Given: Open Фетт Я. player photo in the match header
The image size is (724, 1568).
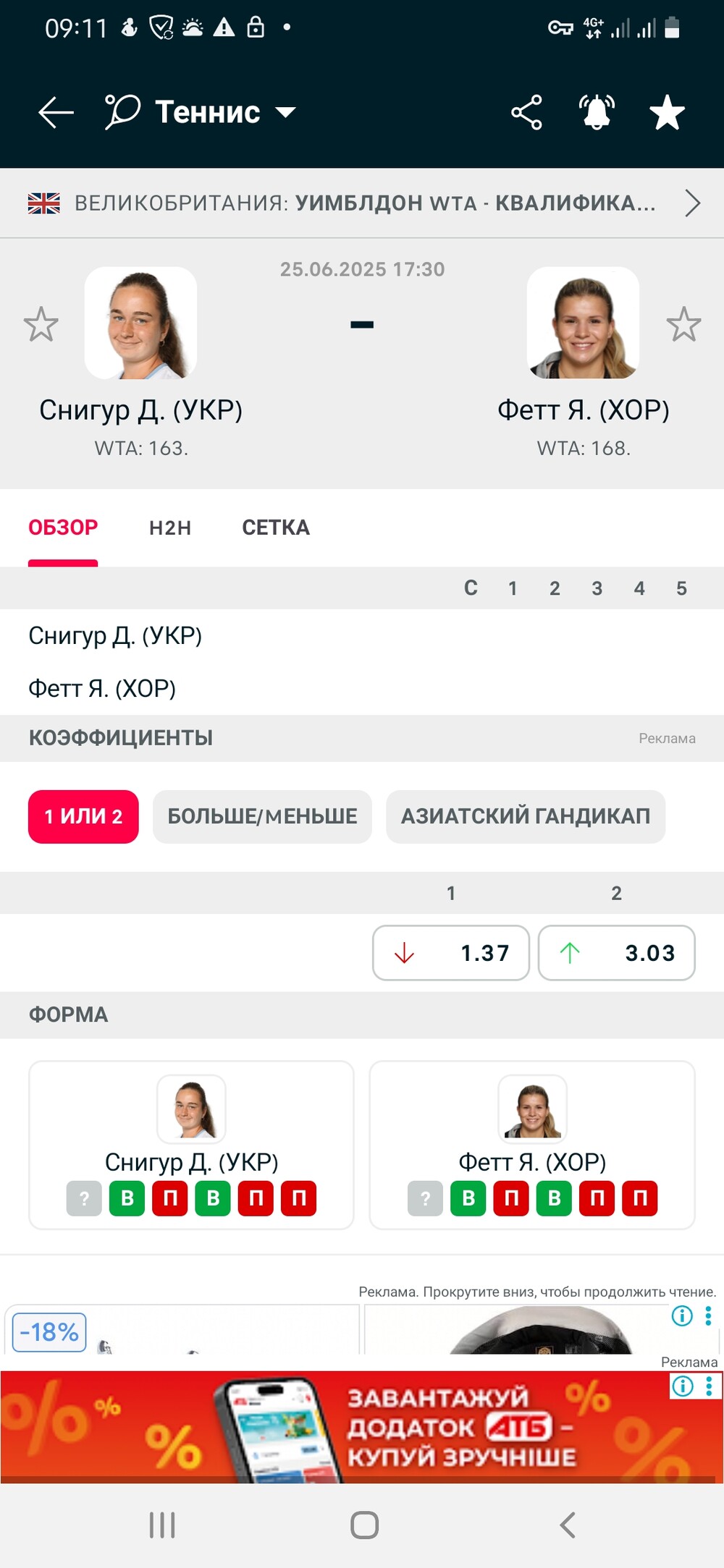Looking at the screenshot, I should (x=583, y=323).
